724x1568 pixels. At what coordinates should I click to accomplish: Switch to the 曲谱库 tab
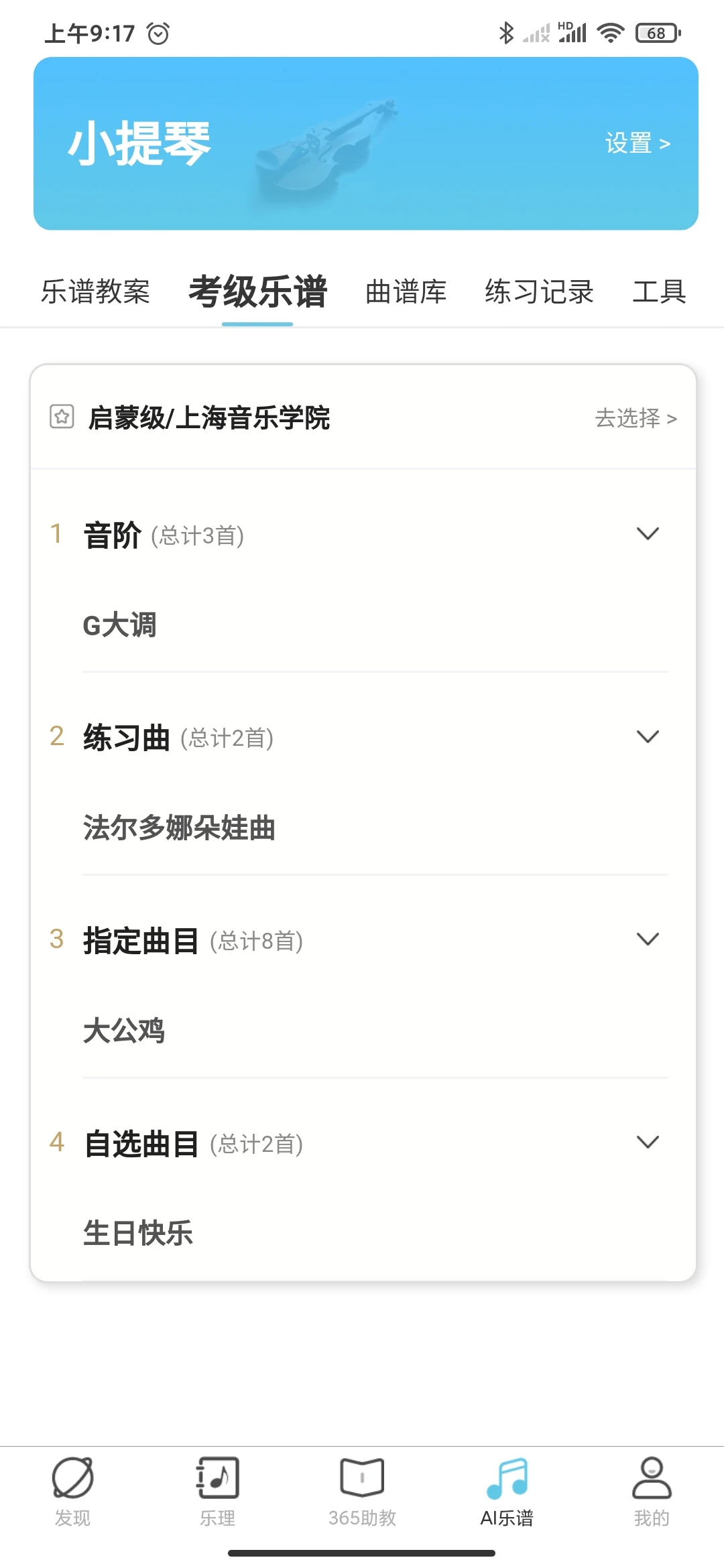[x=405, y=291]
